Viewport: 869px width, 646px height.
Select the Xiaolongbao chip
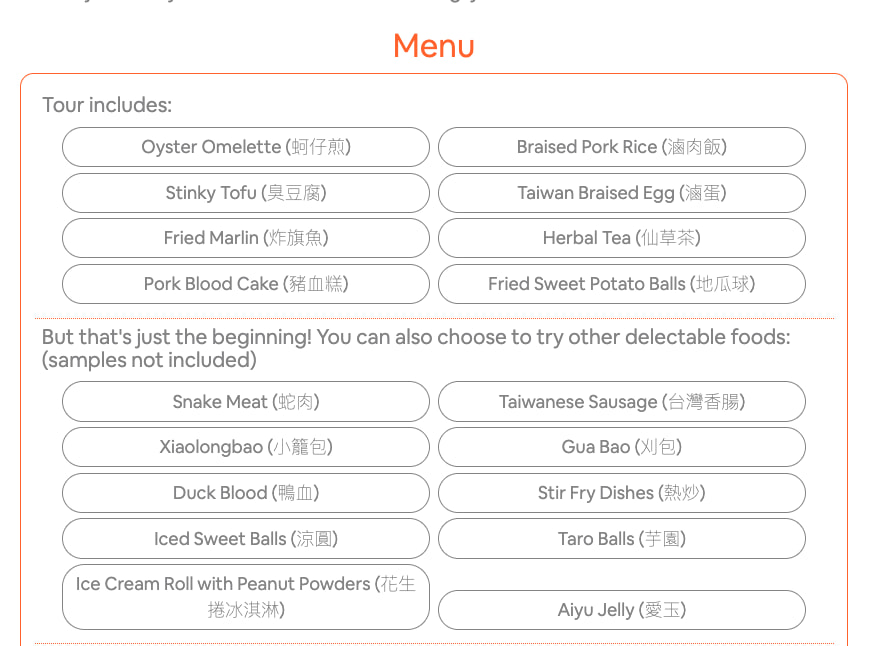[x=246, y=447]
